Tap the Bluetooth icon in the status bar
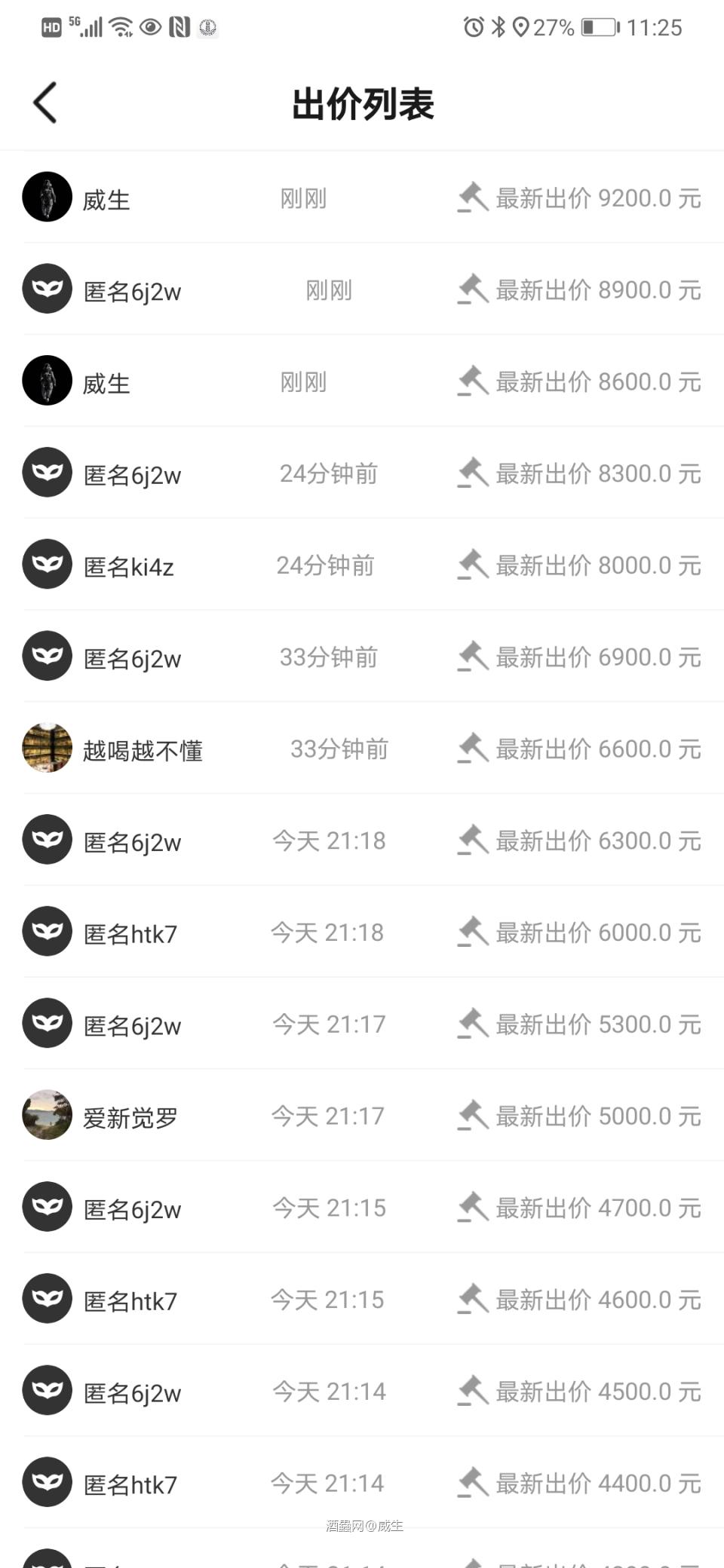Viewport: 724px width, 1568px height. [x=497, y=26]
